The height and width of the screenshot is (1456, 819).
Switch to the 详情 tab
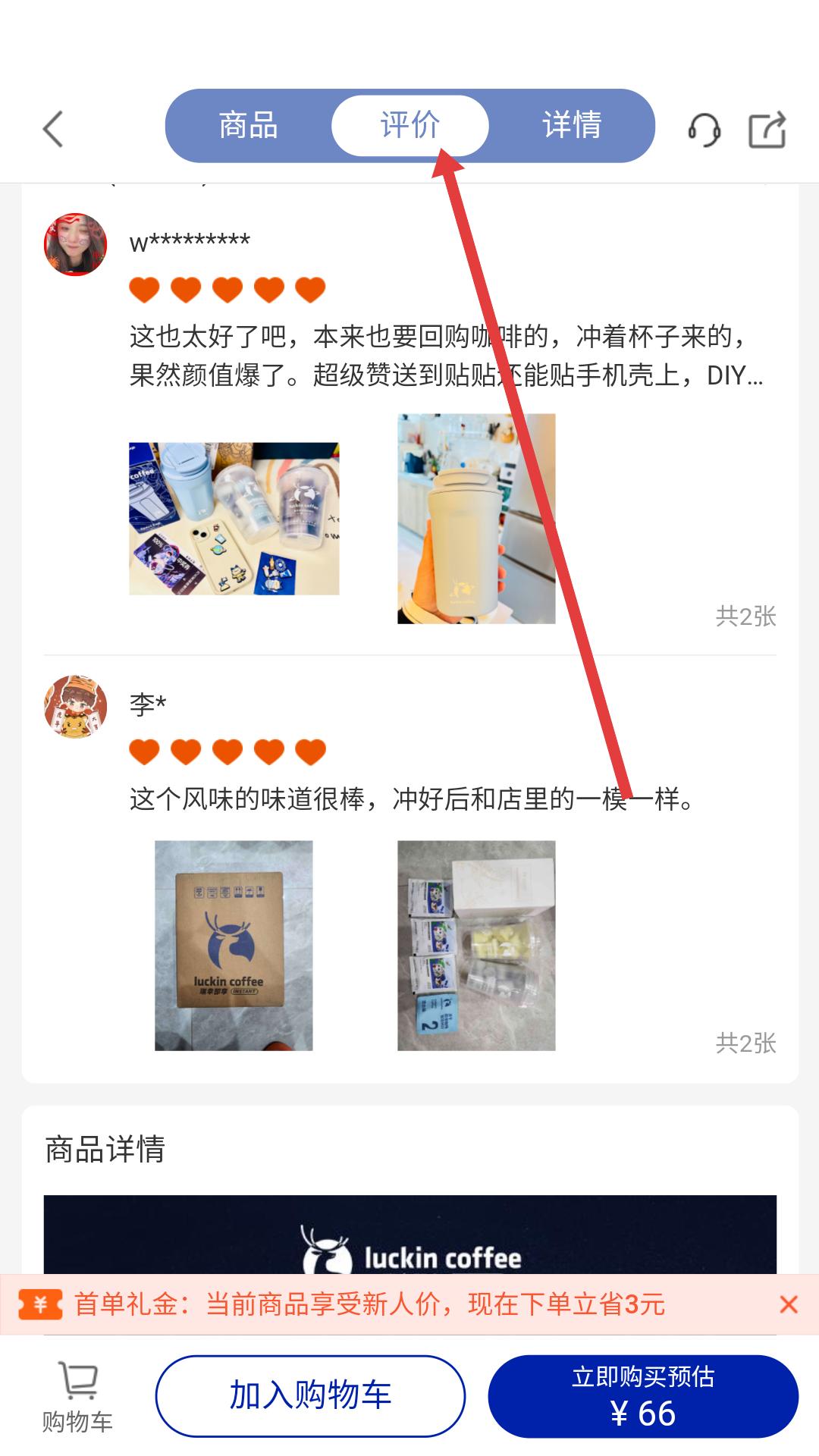click(572, 126)
